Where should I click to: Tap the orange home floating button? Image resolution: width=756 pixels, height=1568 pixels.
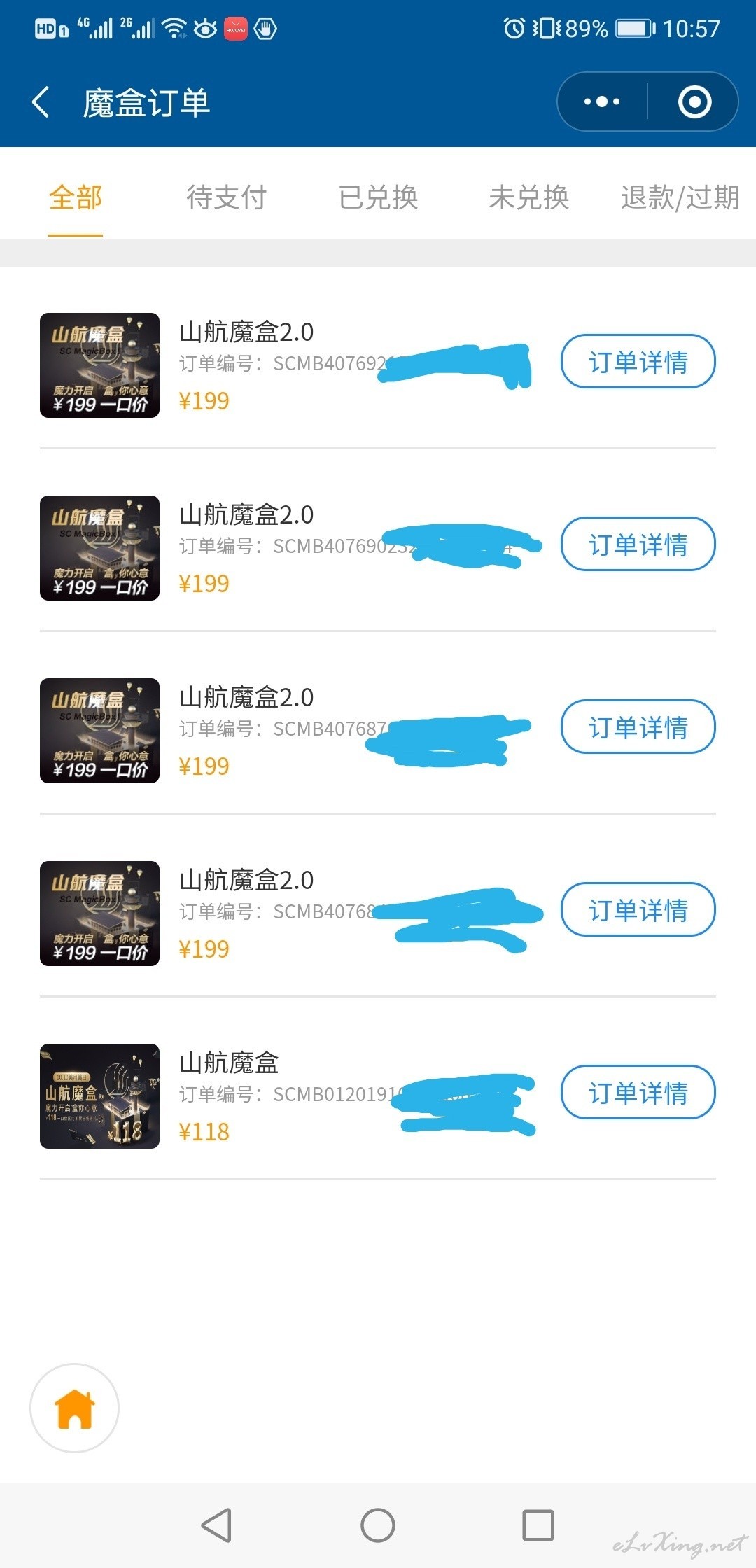click(75, 1408)
